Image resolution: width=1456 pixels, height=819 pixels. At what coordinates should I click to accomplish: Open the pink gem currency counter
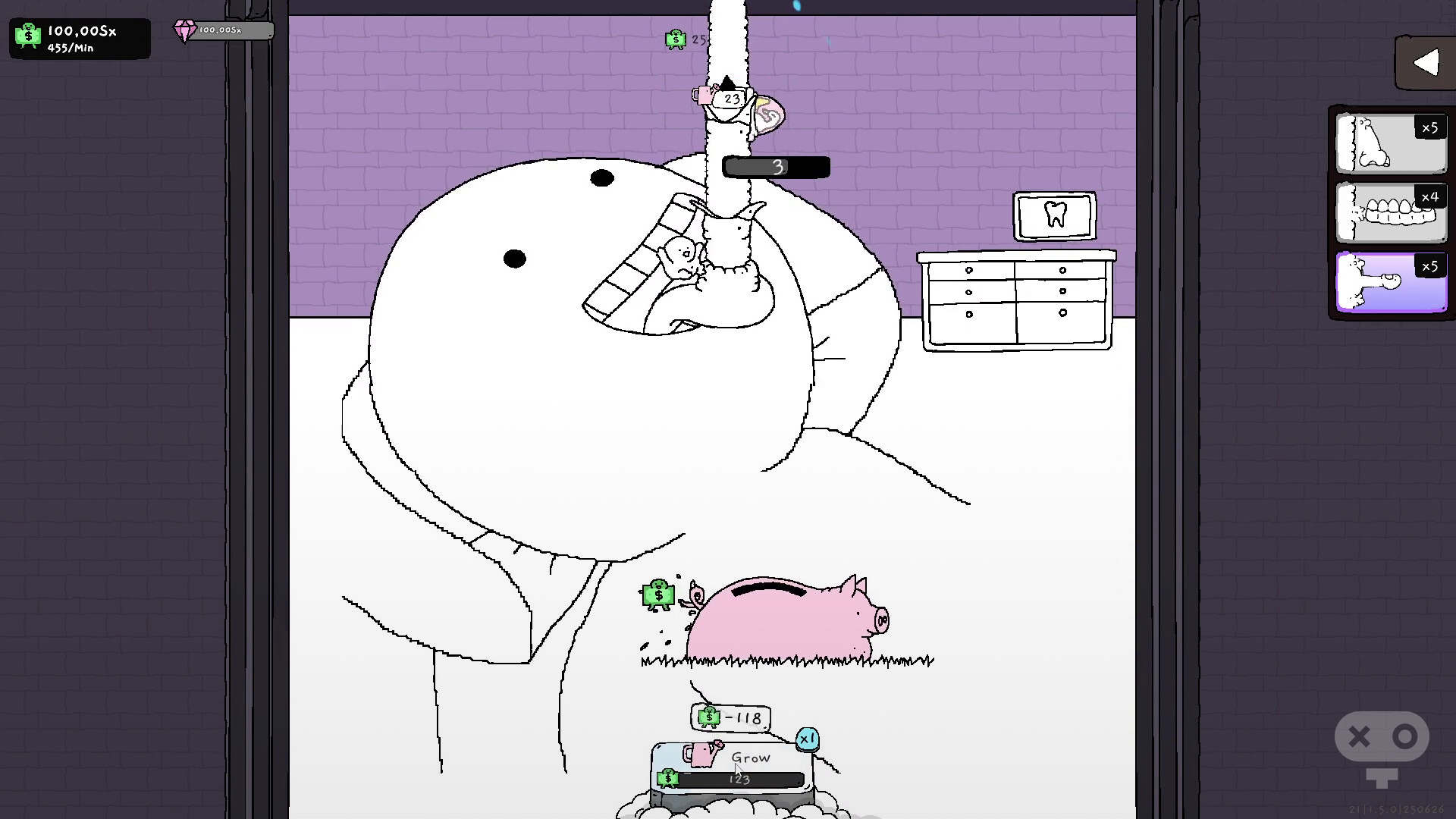[223, 30]
